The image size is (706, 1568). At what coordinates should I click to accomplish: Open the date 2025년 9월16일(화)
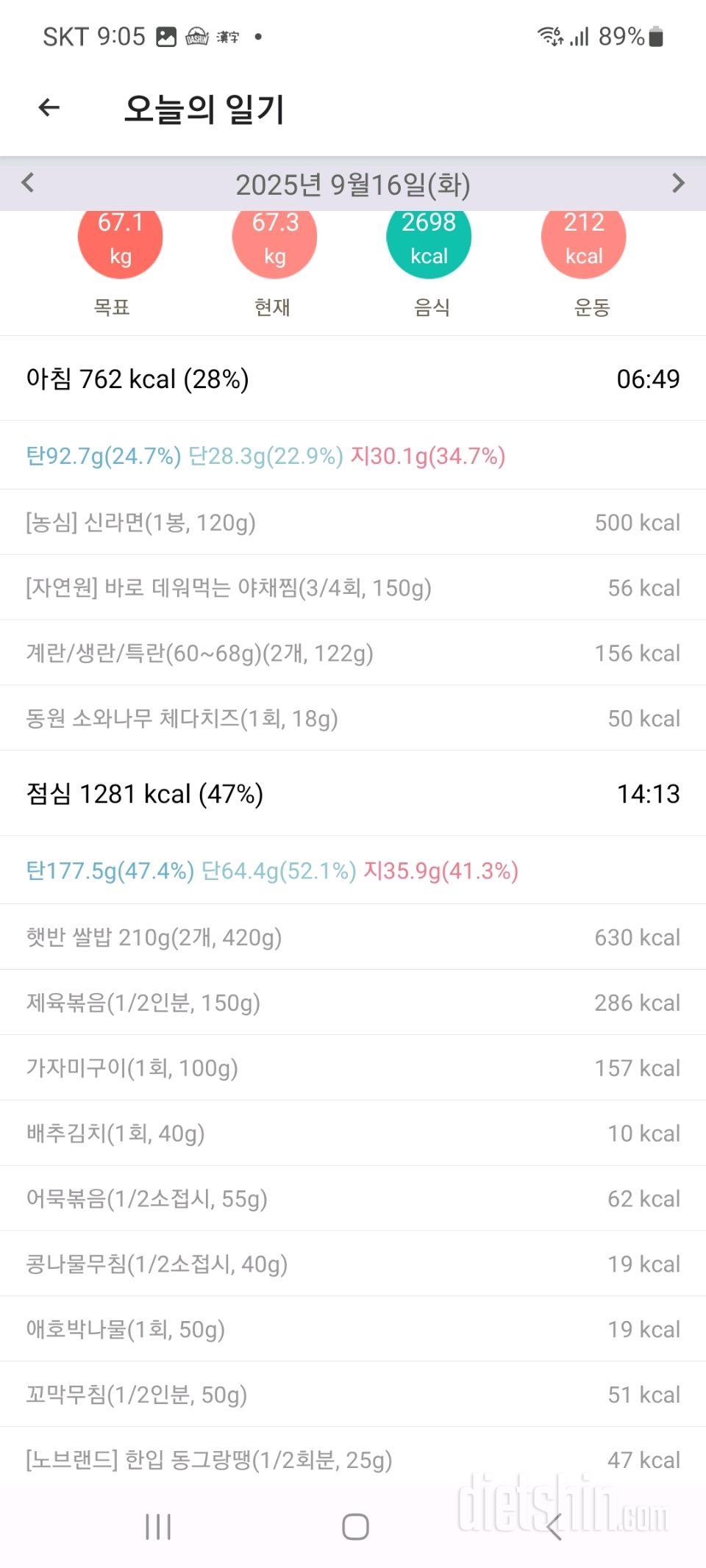point(353,185)
